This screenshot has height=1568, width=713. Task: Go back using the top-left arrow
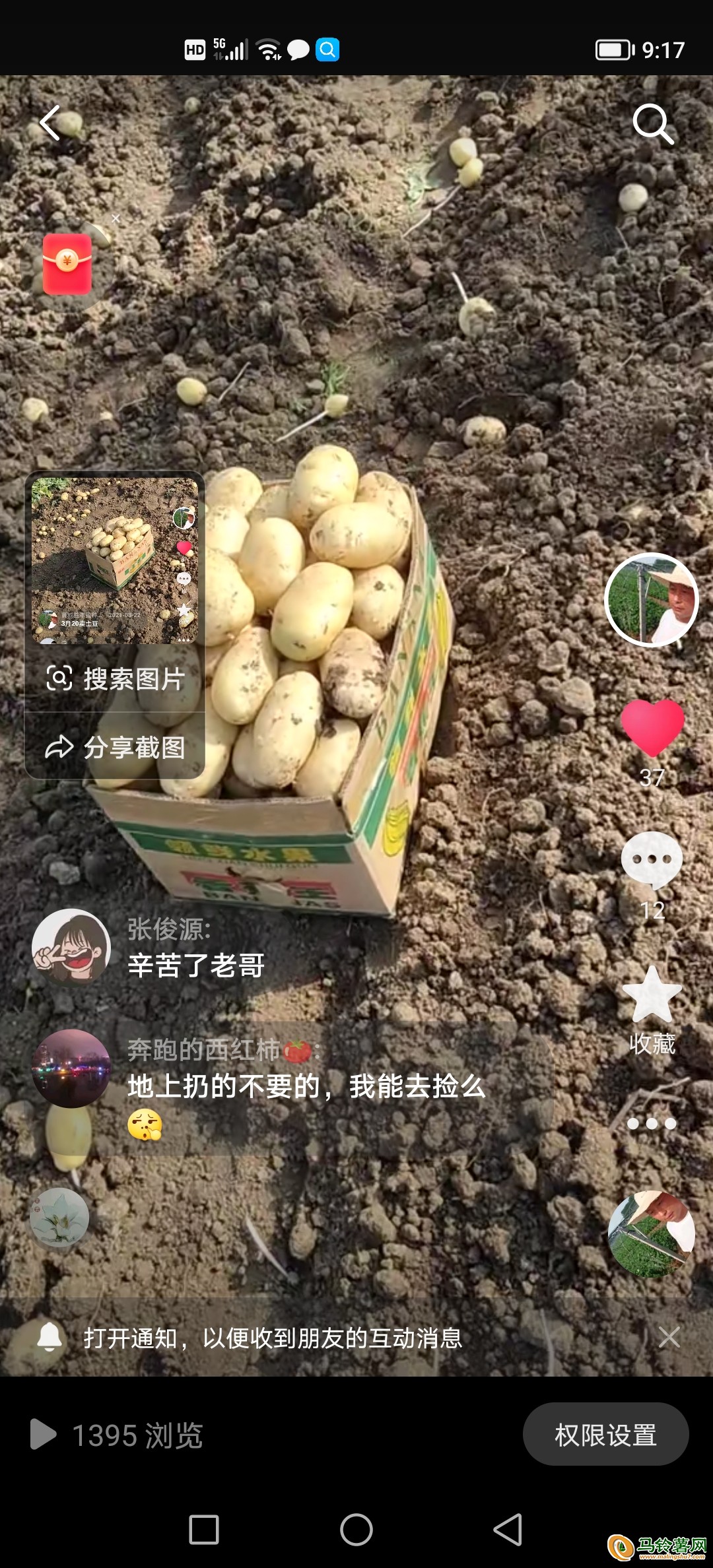(50, 123)
